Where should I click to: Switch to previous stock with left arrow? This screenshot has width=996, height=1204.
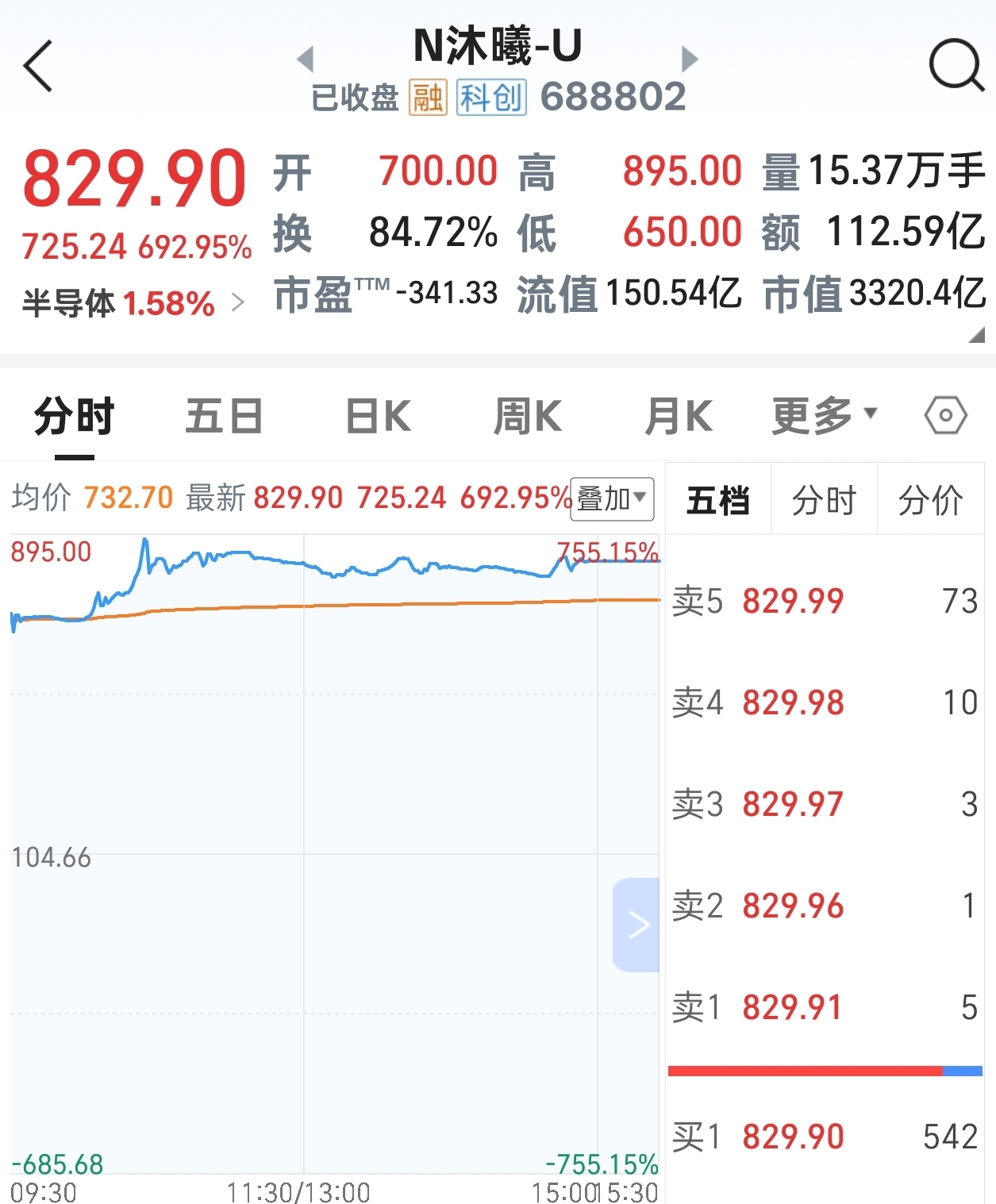click(x=306, y=59)
